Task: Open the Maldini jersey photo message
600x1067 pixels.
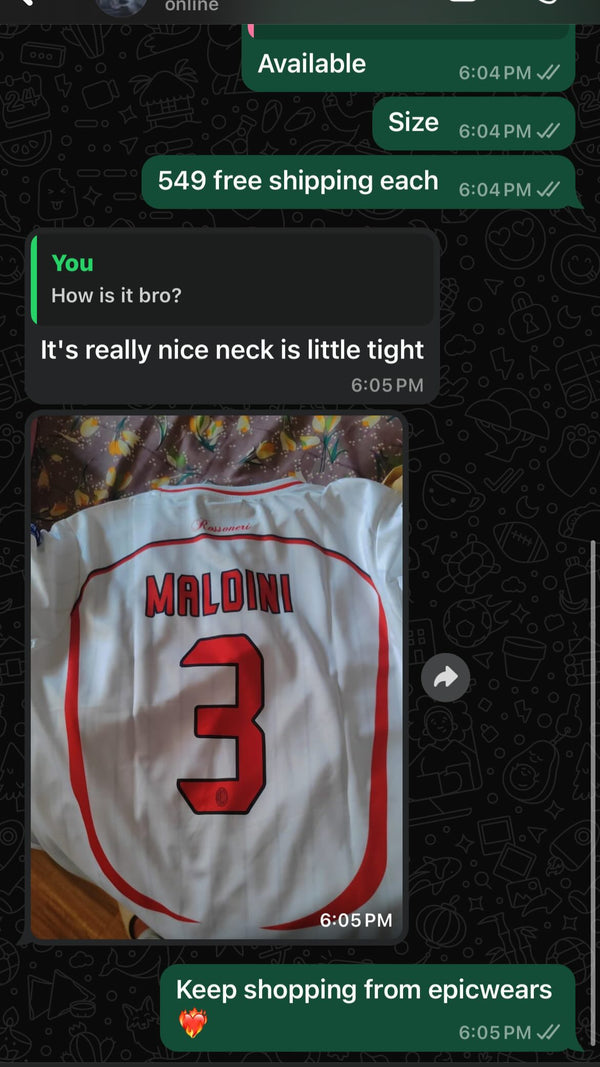Action: [x=217, y=676]
